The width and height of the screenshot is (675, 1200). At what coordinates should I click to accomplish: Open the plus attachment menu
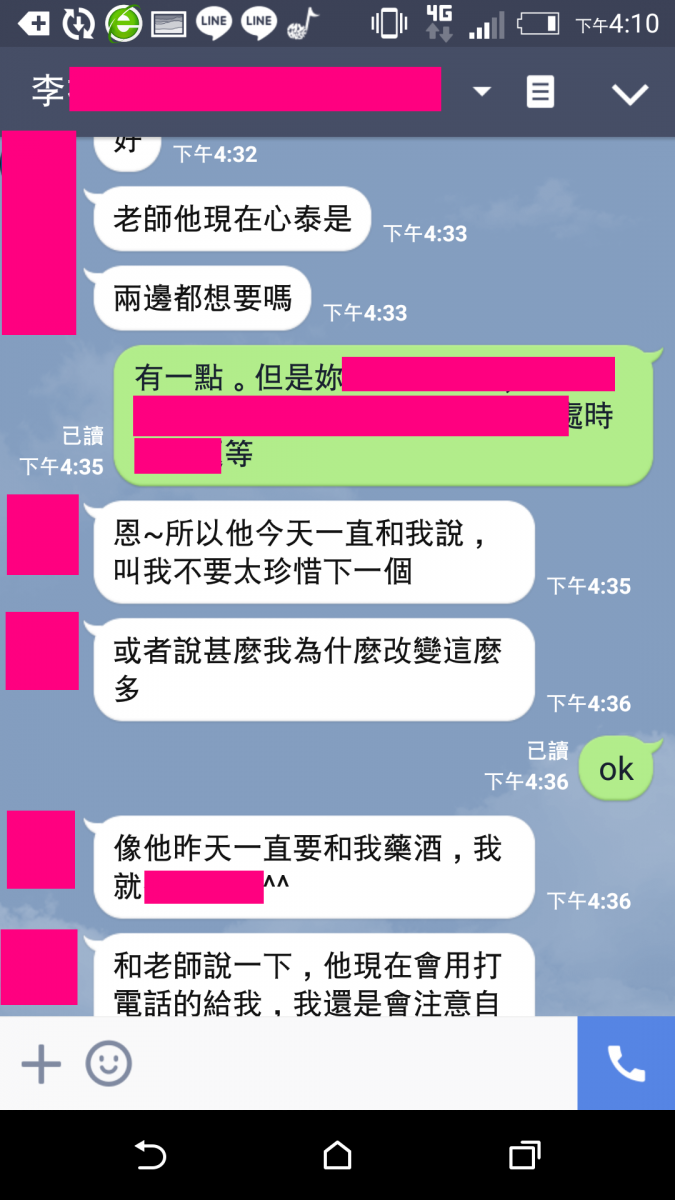click(x=41, y=1063)
